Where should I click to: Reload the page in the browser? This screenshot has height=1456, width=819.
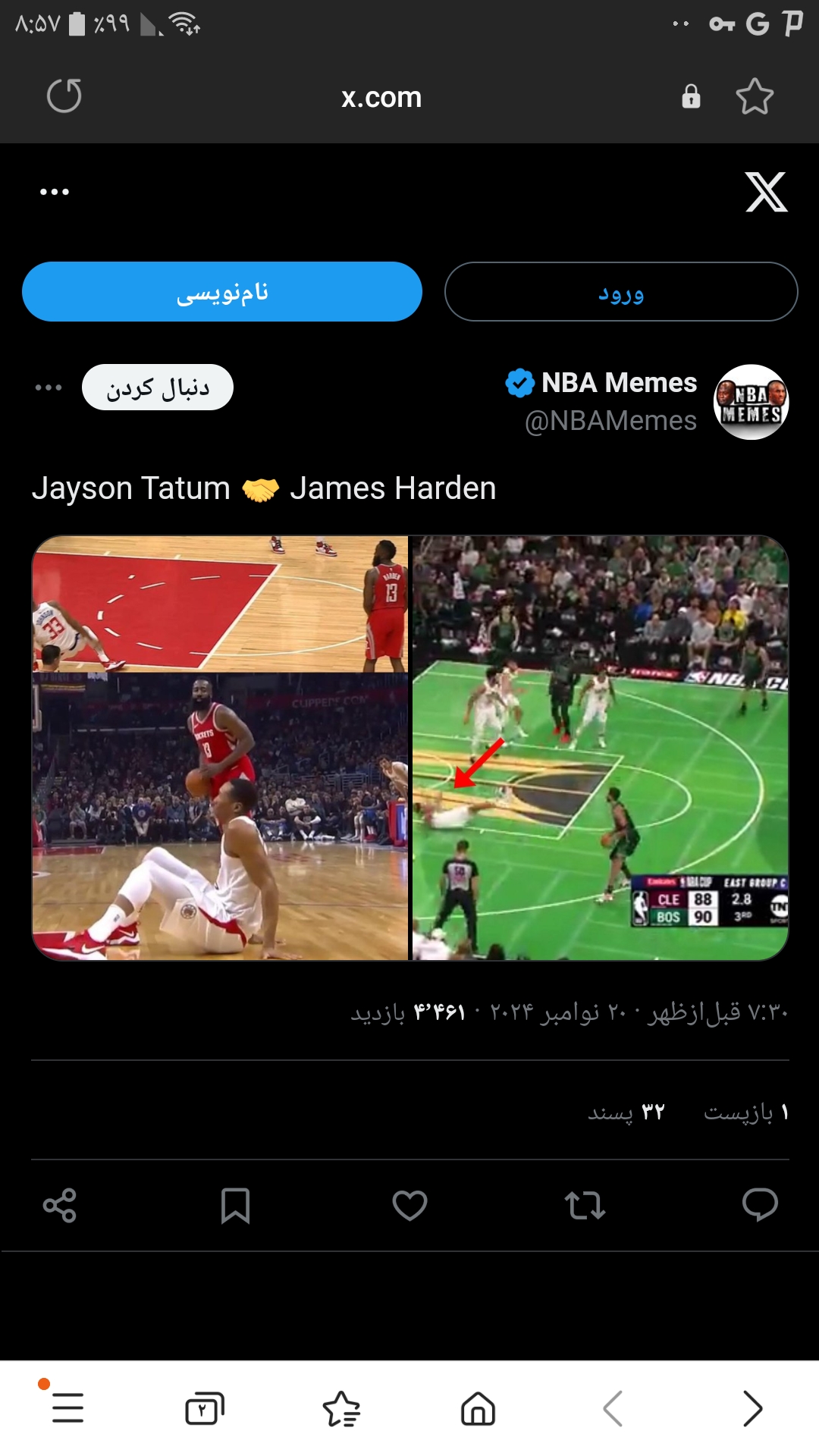[64, 96]
